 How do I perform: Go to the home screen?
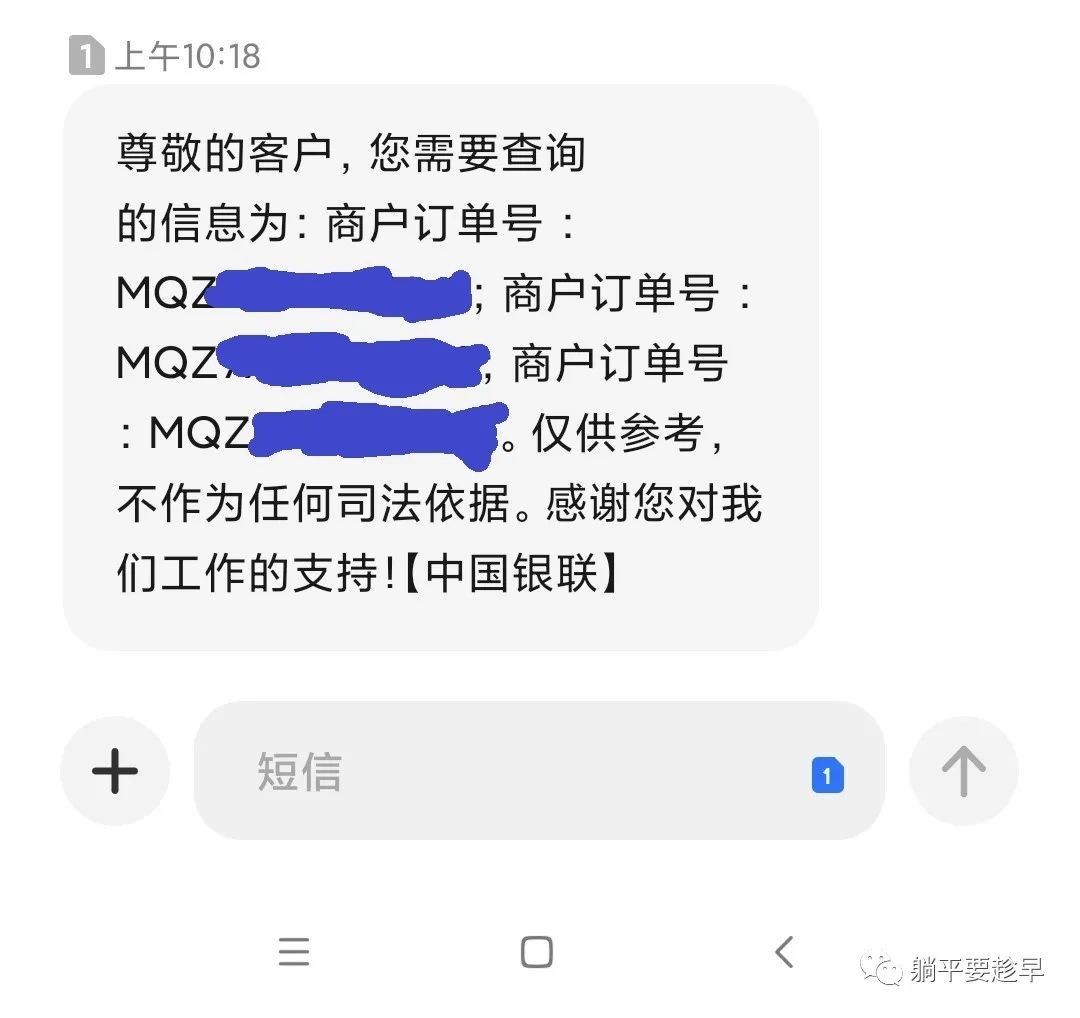(x=537, y=952)
